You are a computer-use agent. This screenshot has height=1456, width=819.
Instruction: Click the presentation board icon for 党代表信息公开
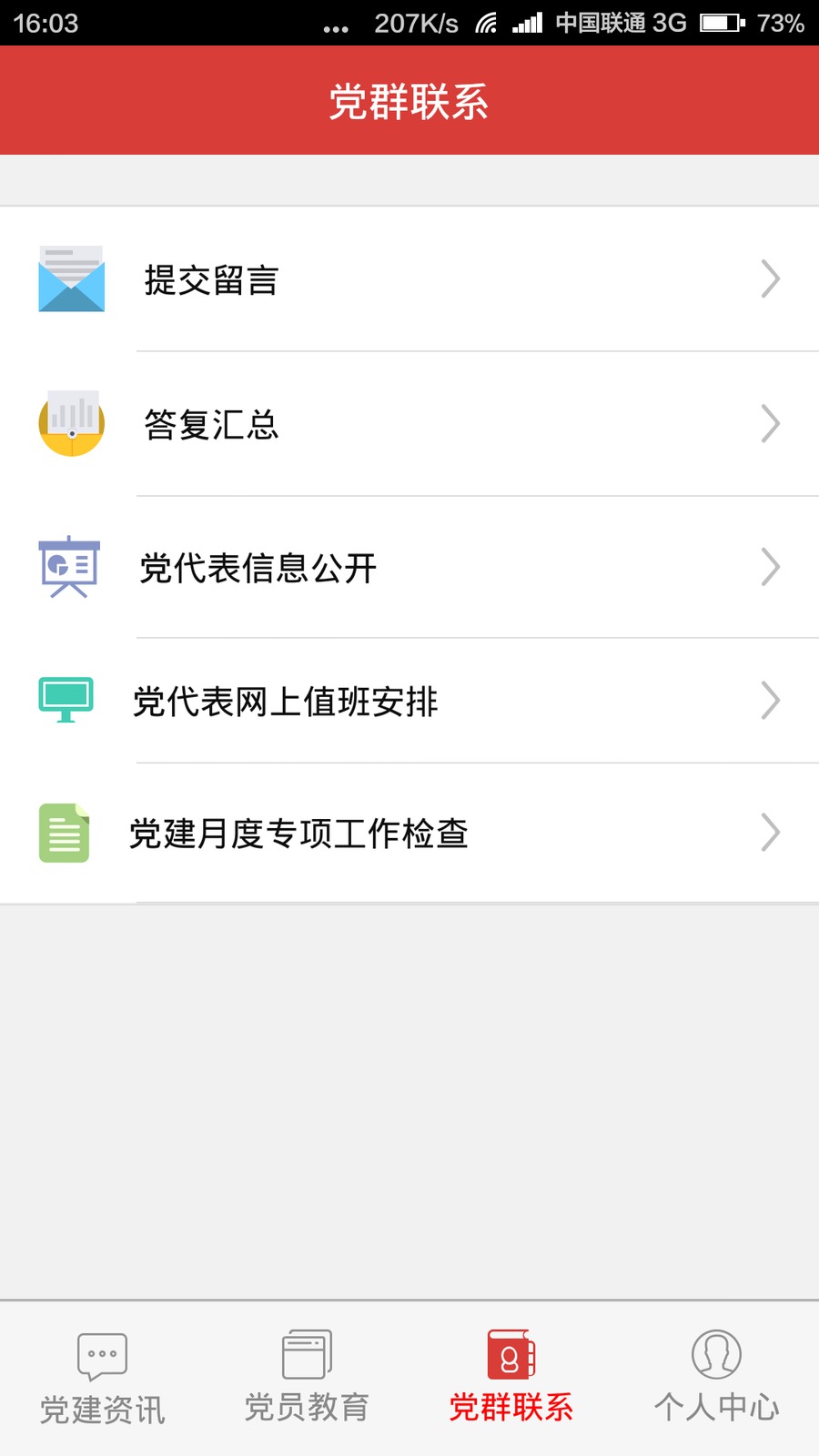[x=70, y=566]
